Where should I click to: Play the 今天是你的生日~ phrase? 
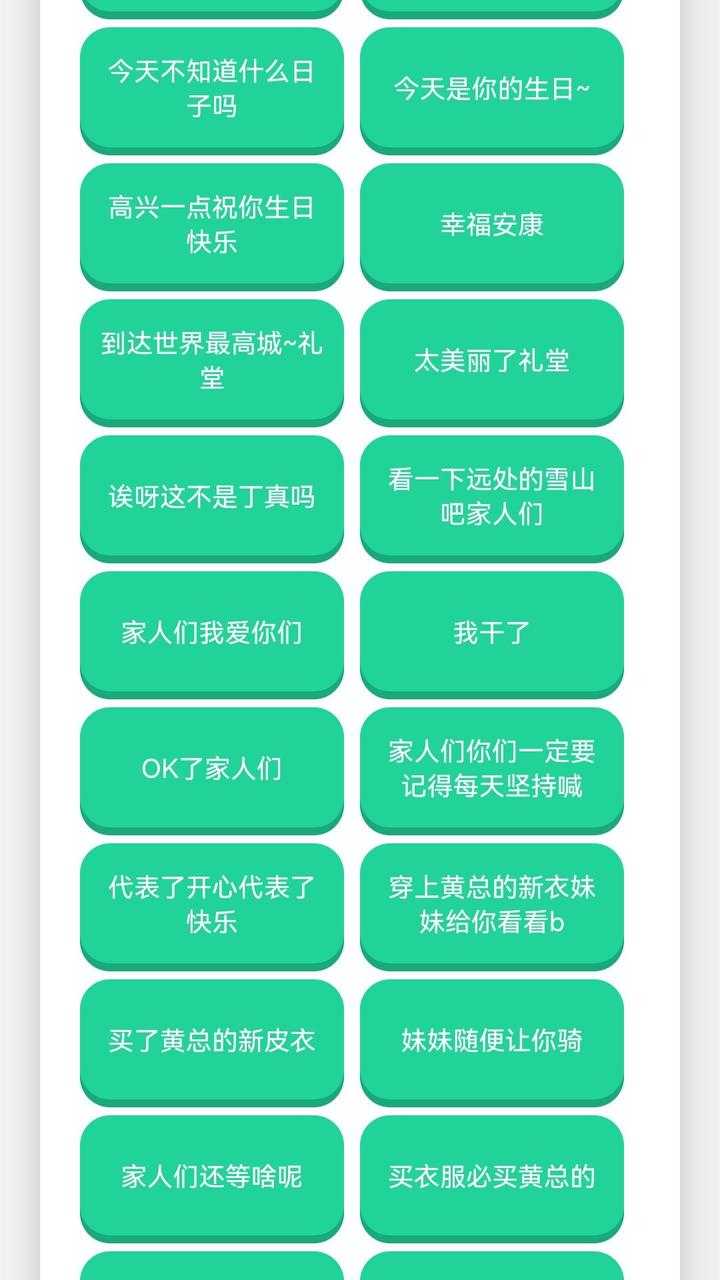coord(492,88)
